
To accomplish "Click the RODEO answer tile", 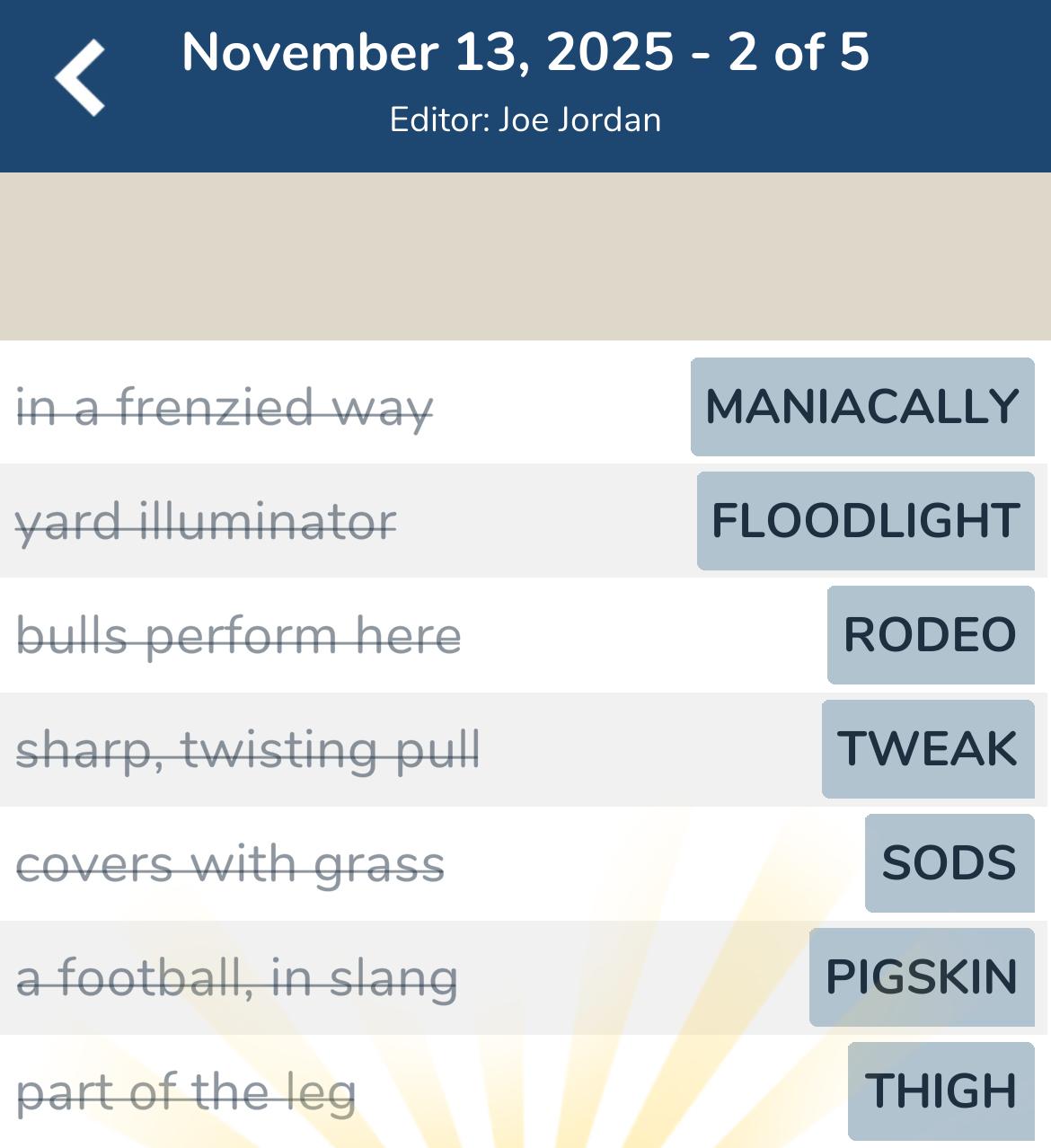I will tap(930, 635).
